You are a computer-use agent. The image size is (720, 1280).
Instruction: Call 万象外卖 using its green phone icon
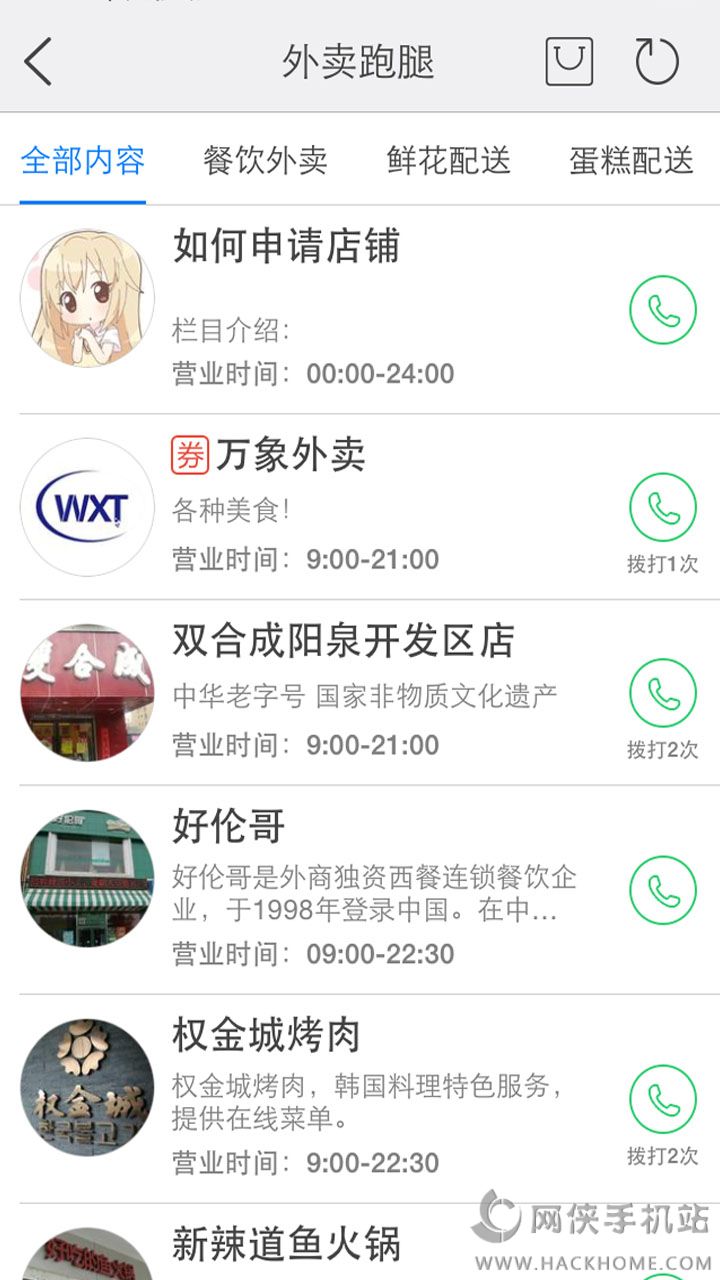pyautogui.click(x=663, y=508)
